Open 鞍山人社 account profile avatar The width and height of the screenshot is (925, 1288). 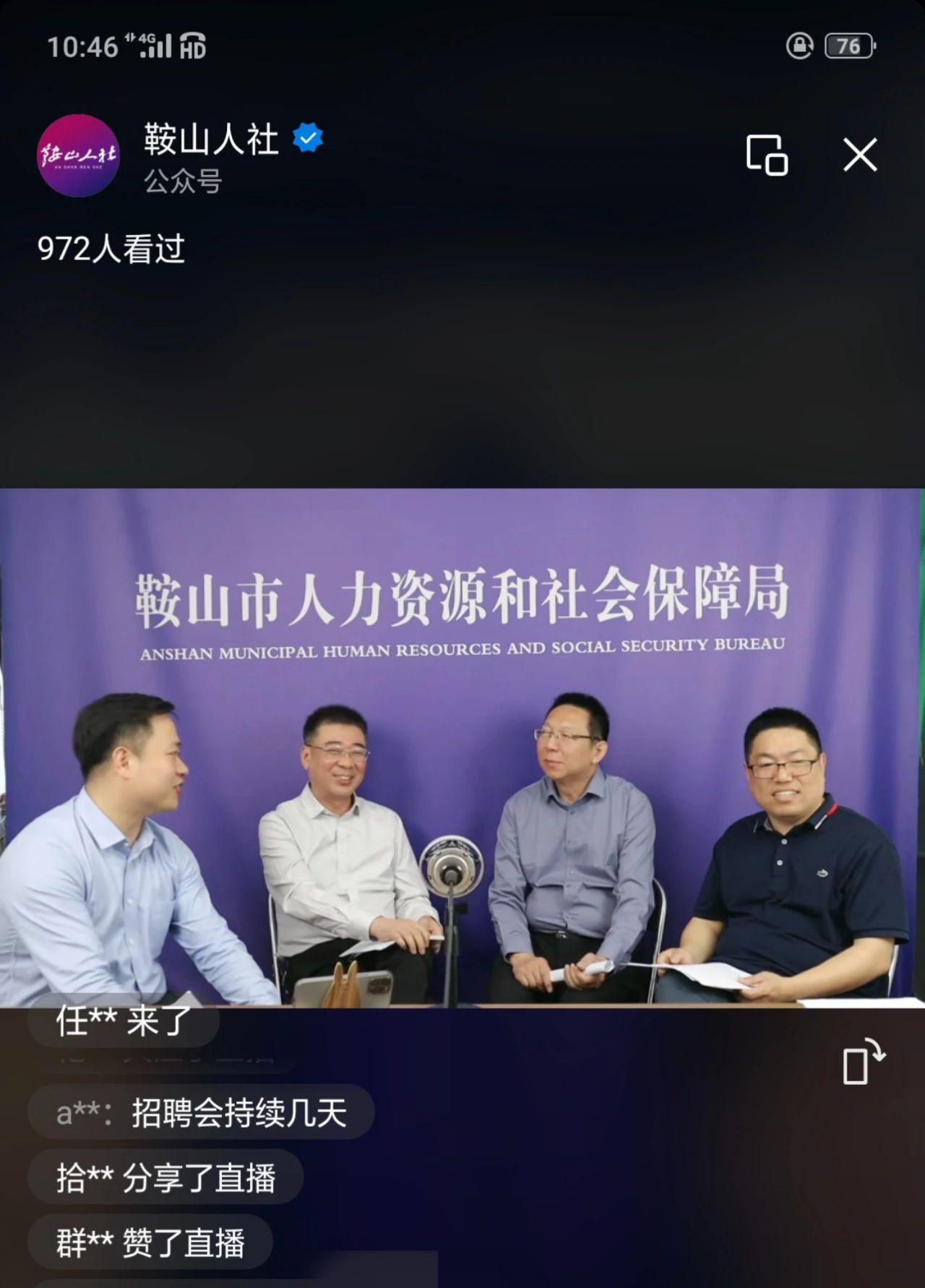(78, 155)
